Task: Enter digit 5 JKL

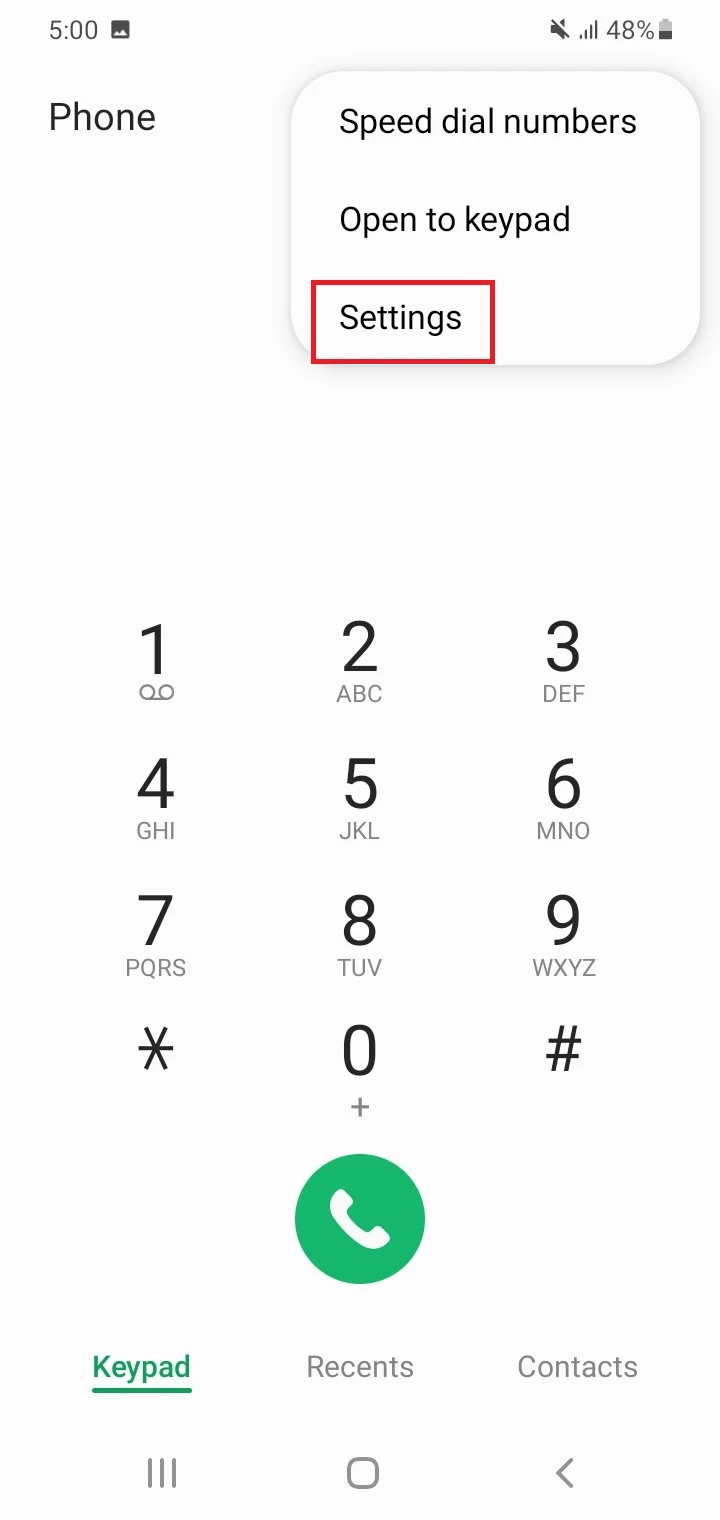Action: [x=360, y=798]
